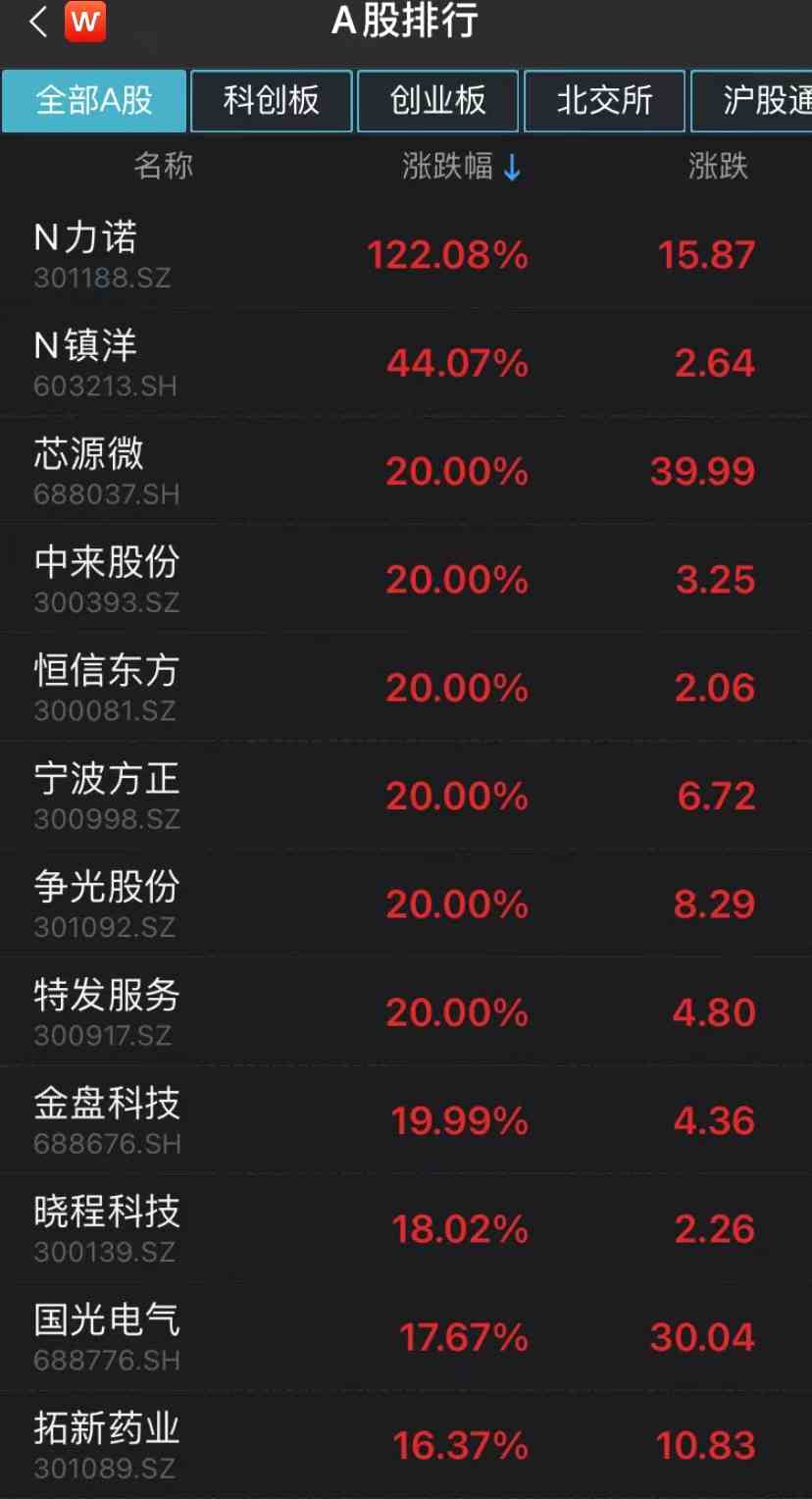Switch to the 科创板 tab
The image size is (812, 1499).
click(272, 100)
